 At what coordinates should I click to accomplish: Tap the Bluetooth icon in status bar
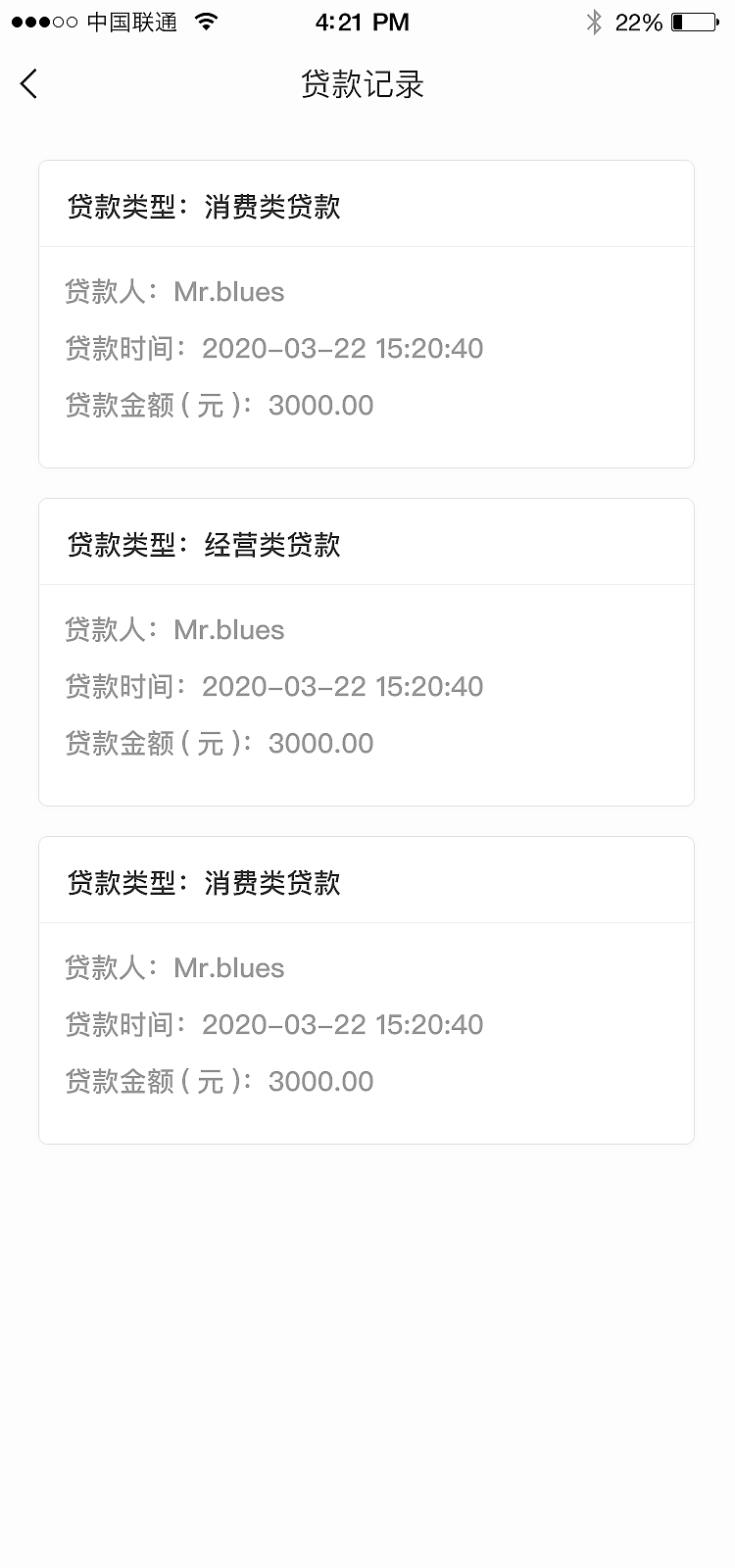tap(593, 21)
